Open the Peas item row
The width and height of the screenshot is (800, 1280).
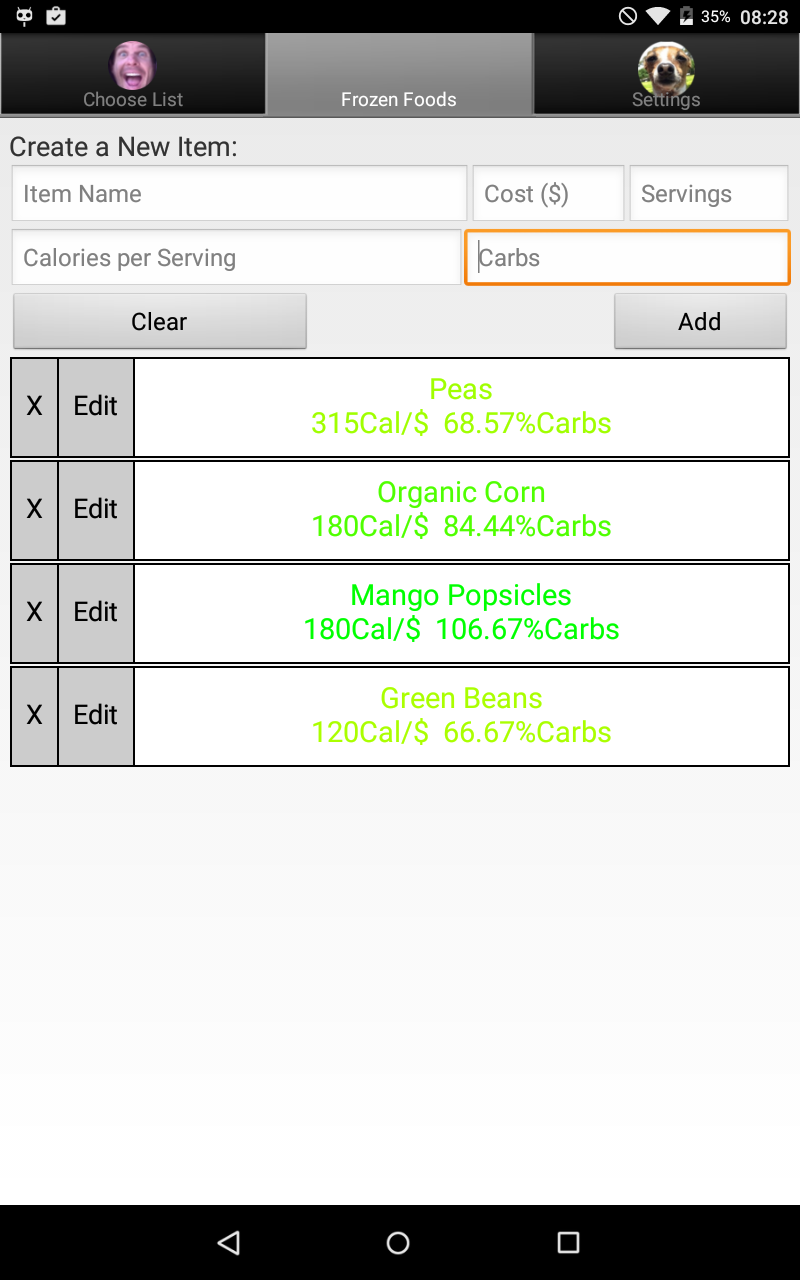coord(461,407)
